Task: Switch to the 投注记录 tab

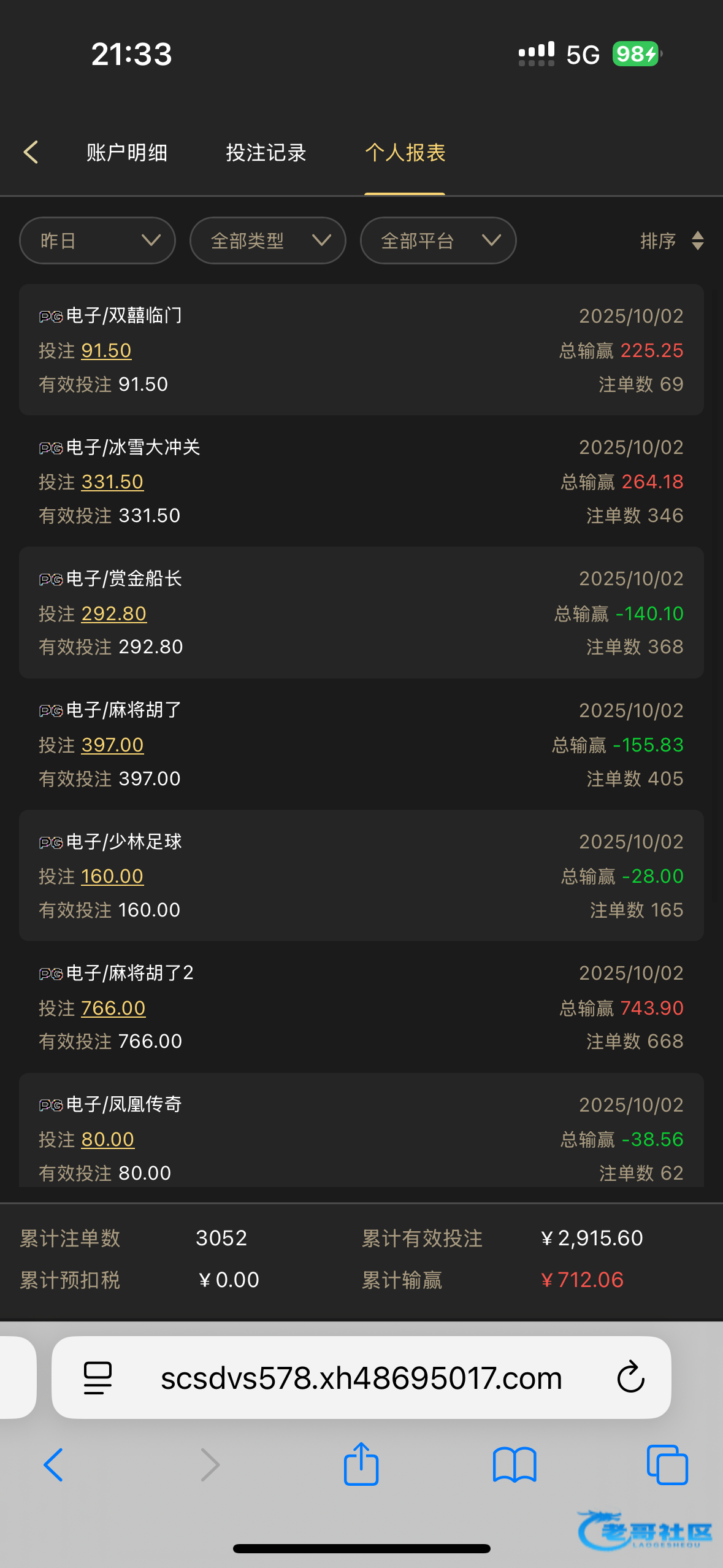Action: 266,152
